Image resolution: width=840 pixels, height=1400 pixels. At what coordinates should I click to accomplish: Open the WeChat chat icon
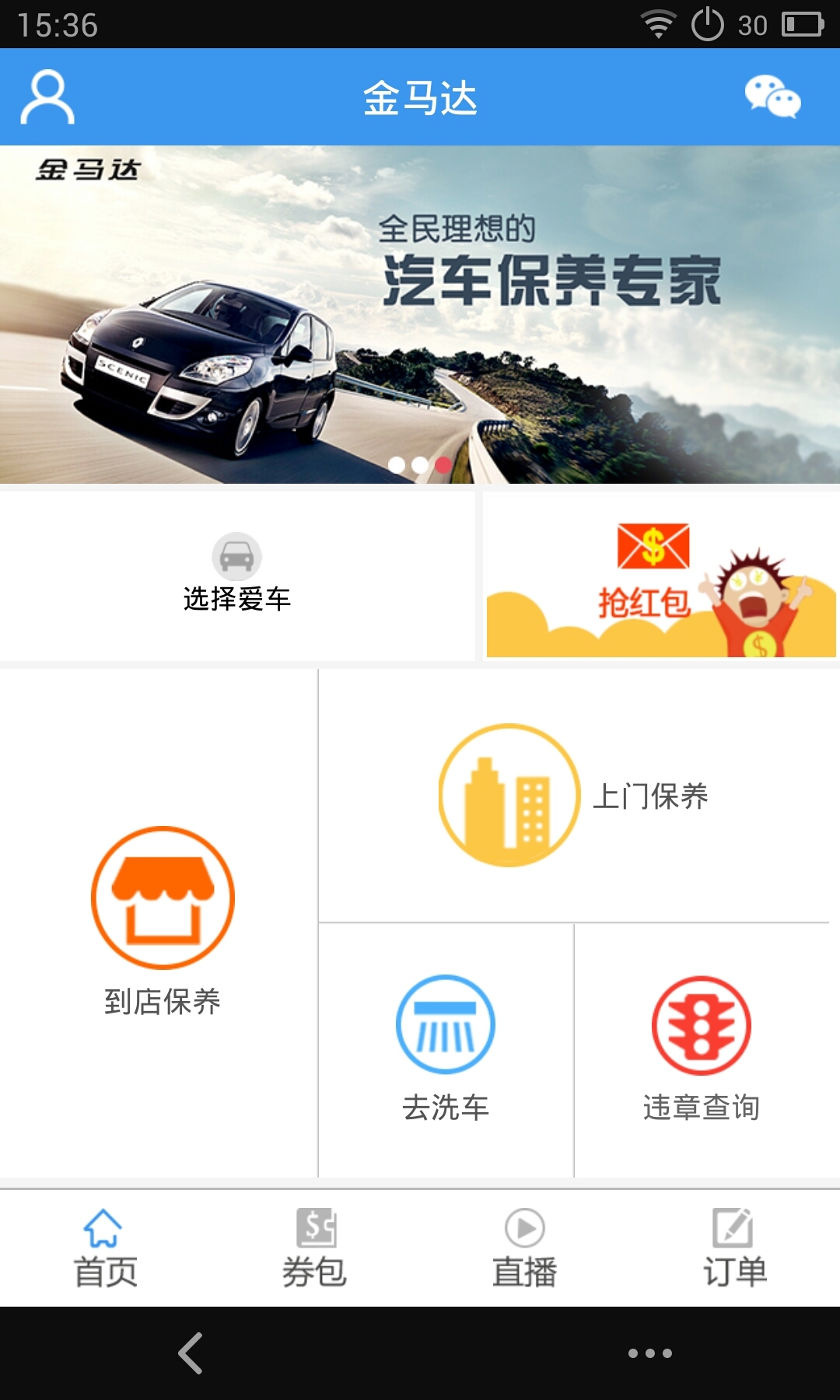tap(772, 97)
